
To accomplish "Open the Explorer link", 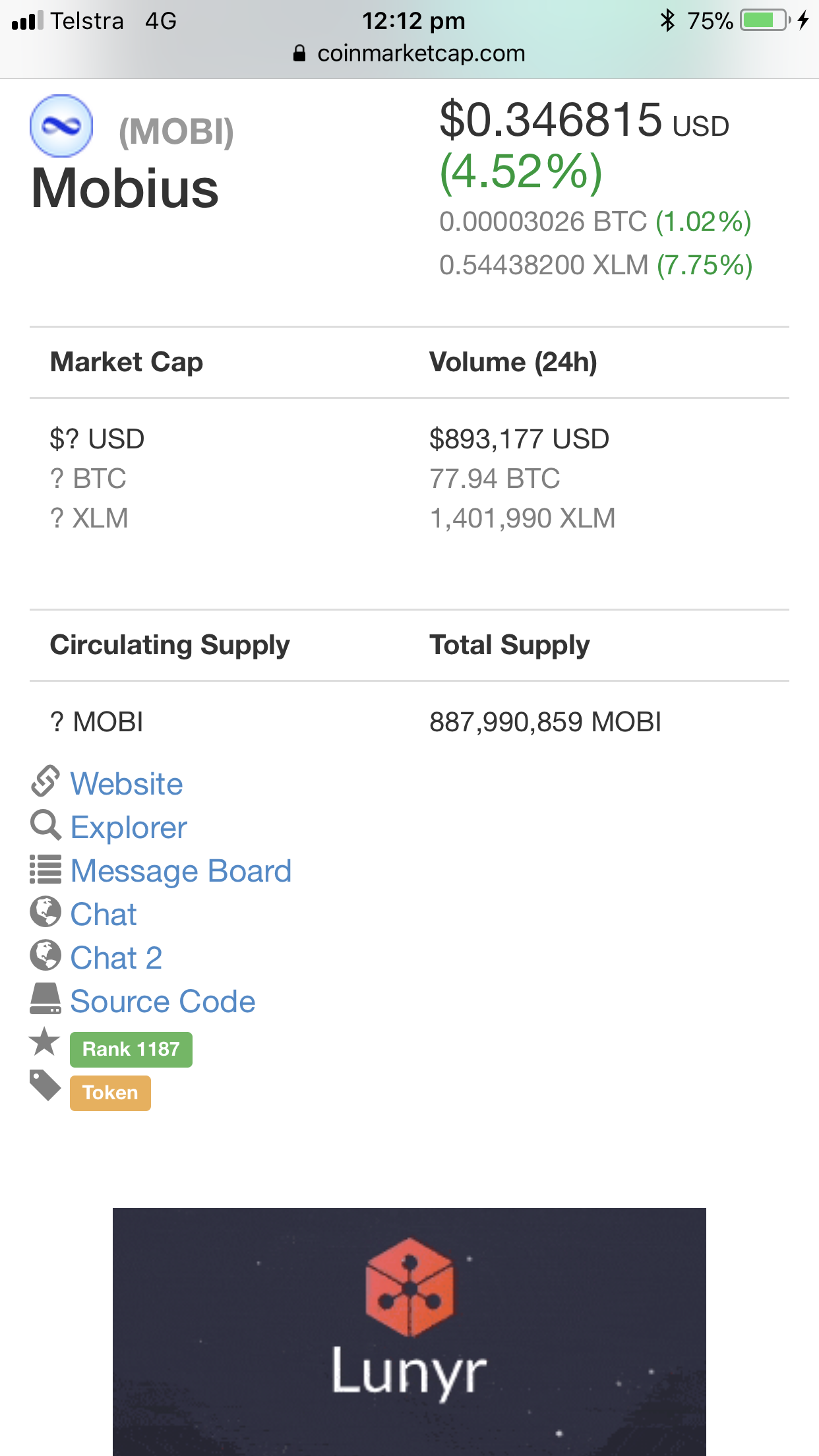I will (129, 828).
